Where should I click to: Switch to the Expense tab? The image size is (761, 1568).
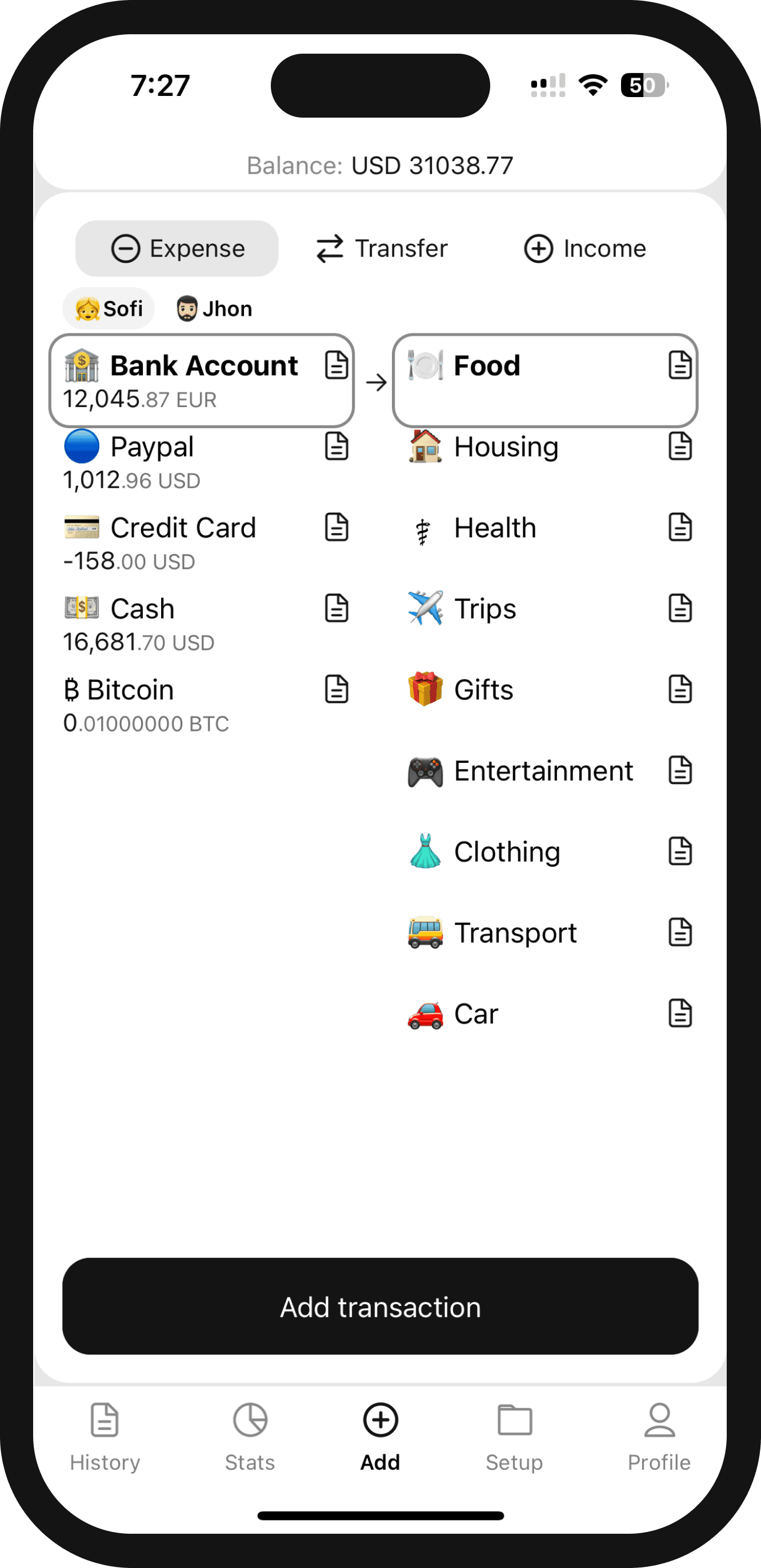point(177,248)
